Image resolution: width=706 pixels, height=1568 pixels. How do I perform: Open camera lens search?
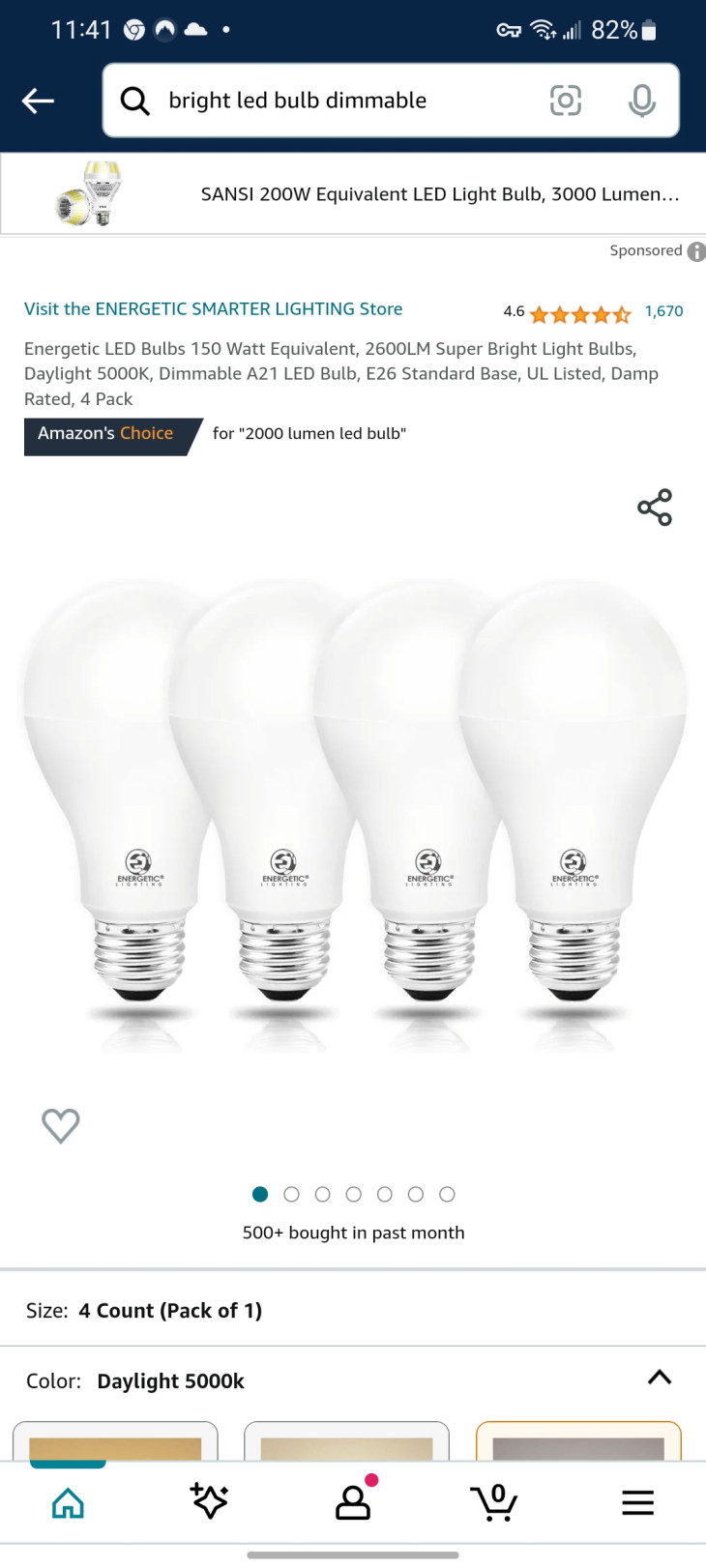point(566,101)
